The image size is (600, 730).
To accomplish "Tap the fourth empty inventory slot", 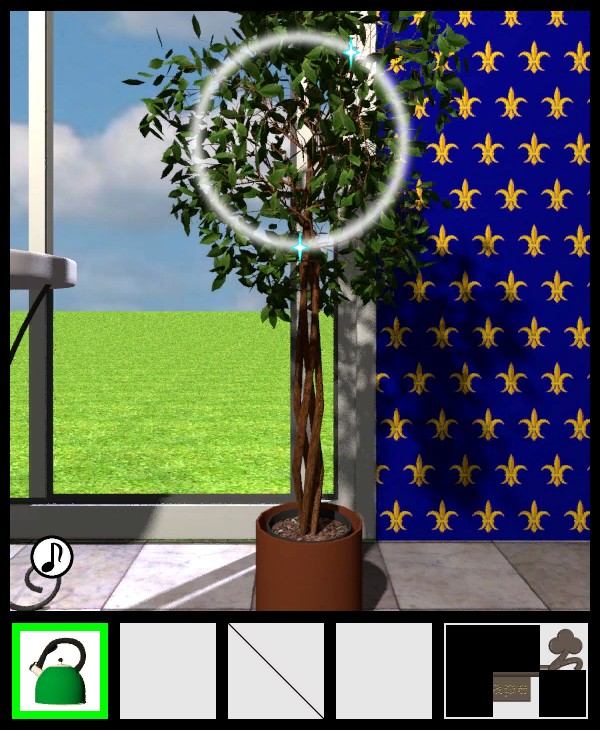I will (x=384, y=671).
